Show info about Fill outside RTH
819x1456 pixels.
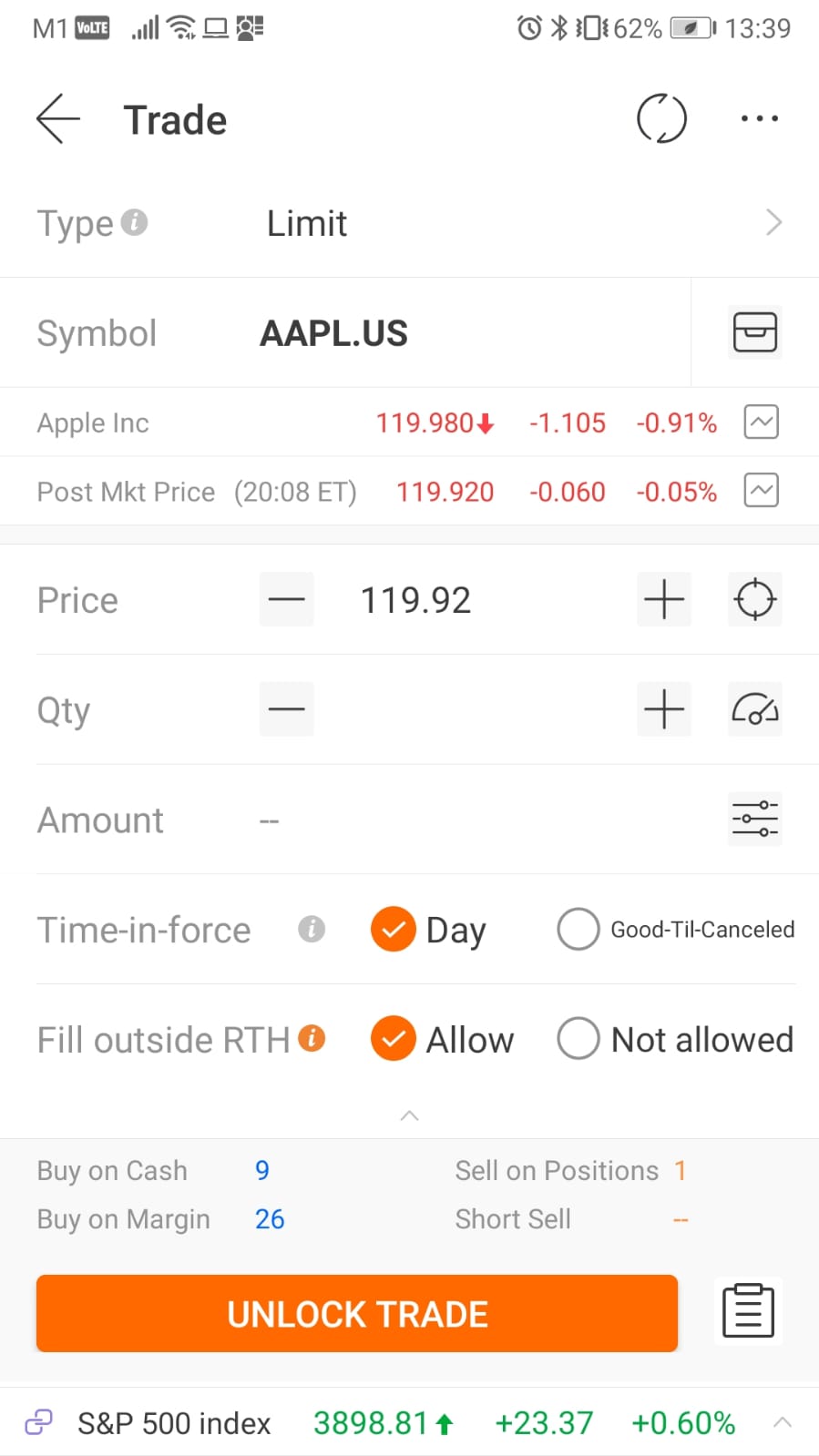pos(312,1038)
